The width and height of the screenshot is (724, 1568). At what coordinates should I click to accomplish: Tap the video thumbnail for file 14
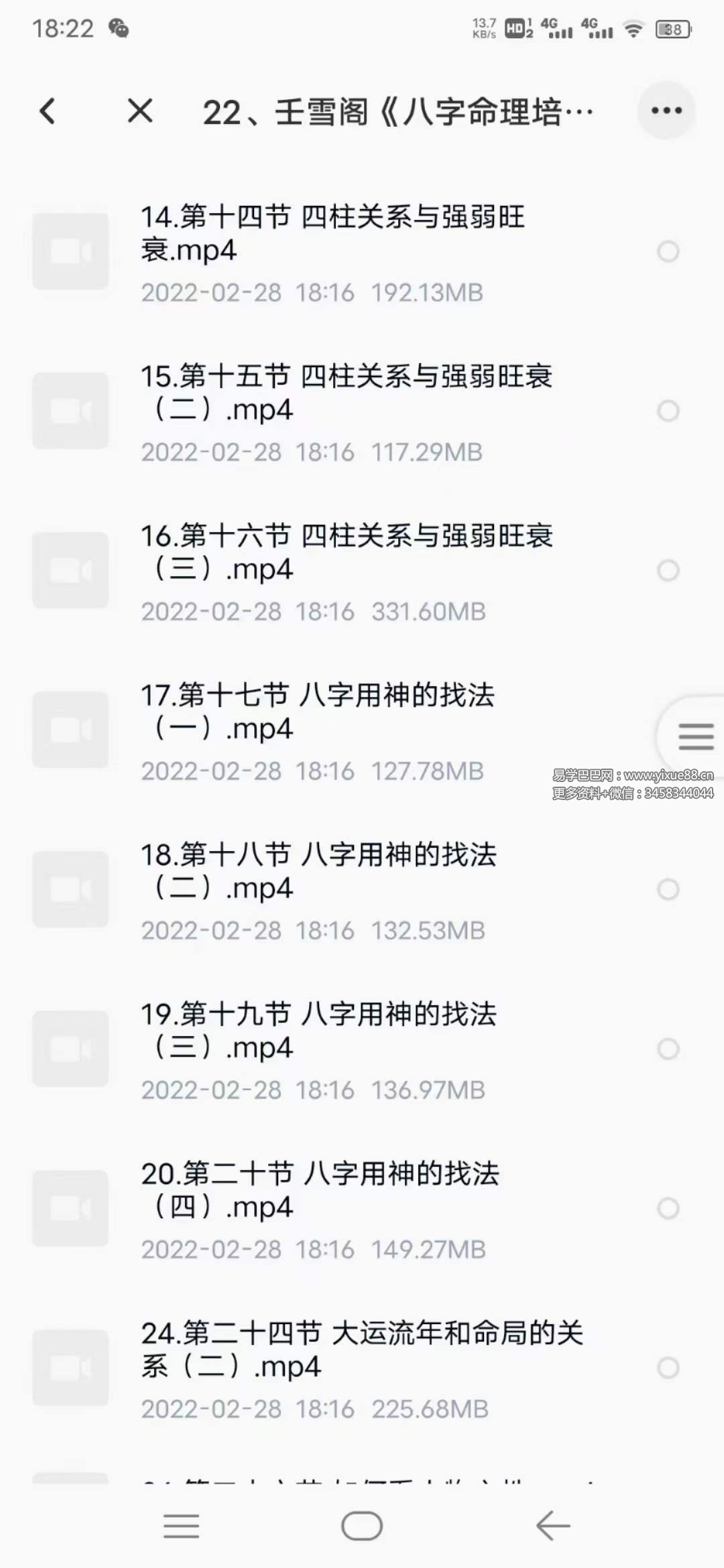coord(69,251)
